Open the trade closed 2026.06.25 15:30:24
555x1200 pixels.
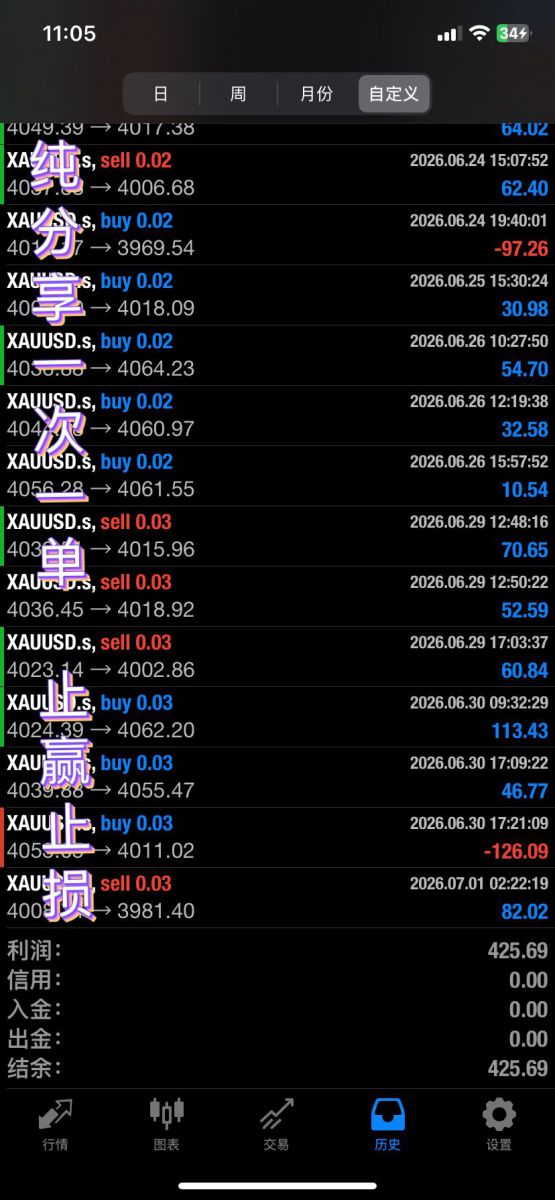pyautogui.click(x=277, y=295)
